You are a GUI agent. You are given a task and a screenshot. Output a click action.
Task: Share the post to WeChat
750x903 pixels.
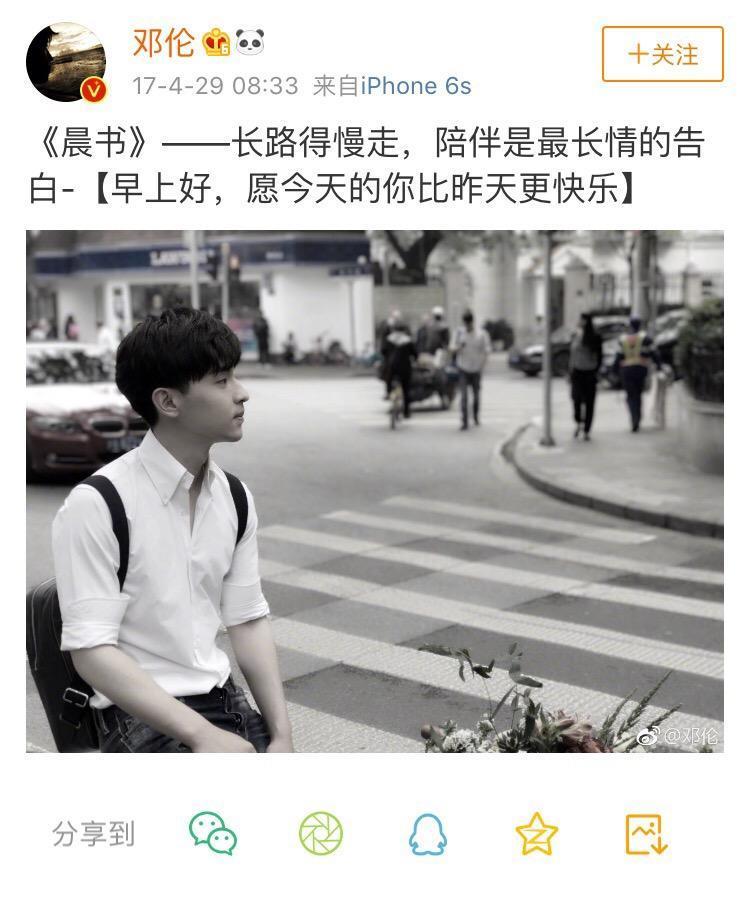[x=213, y=833]
